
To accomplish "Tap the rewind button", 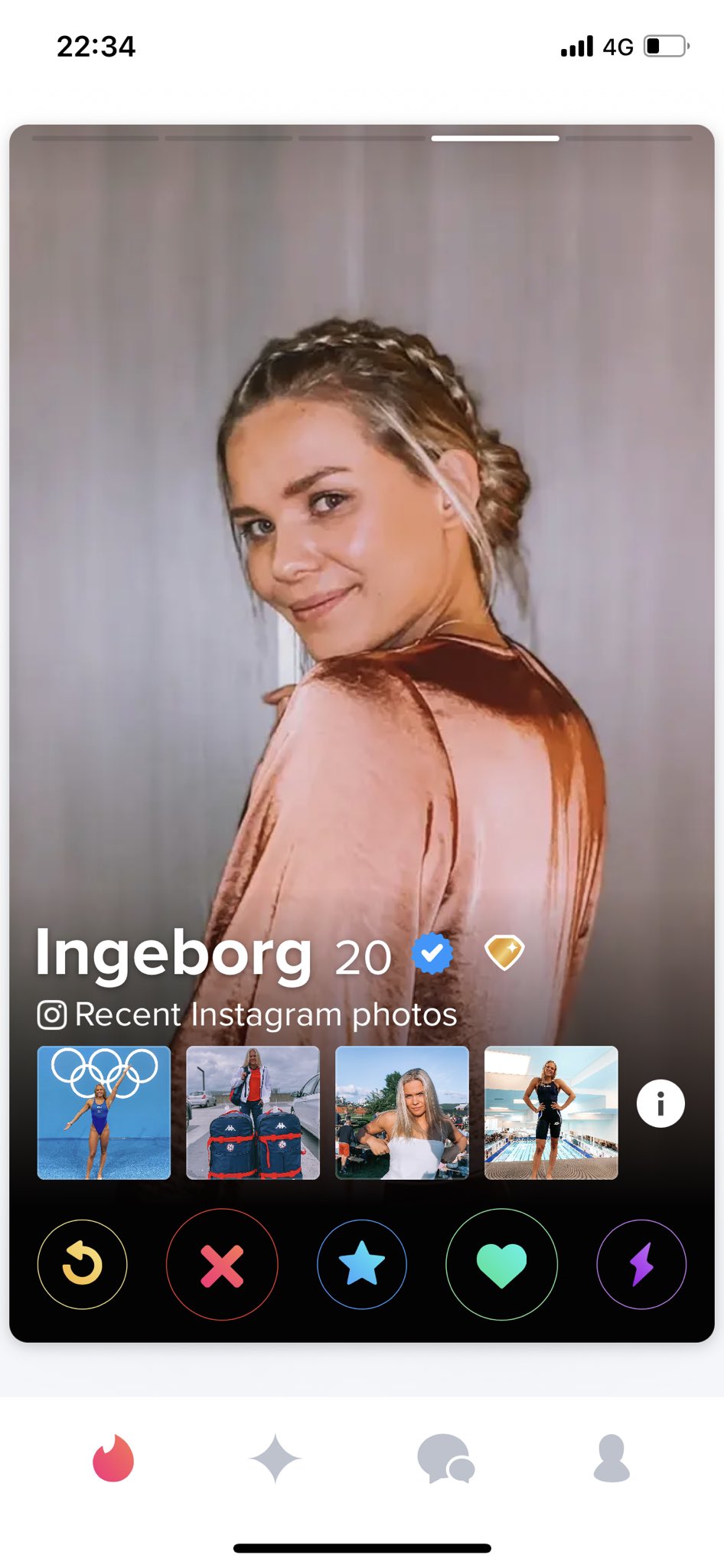I will (82, 1264).
